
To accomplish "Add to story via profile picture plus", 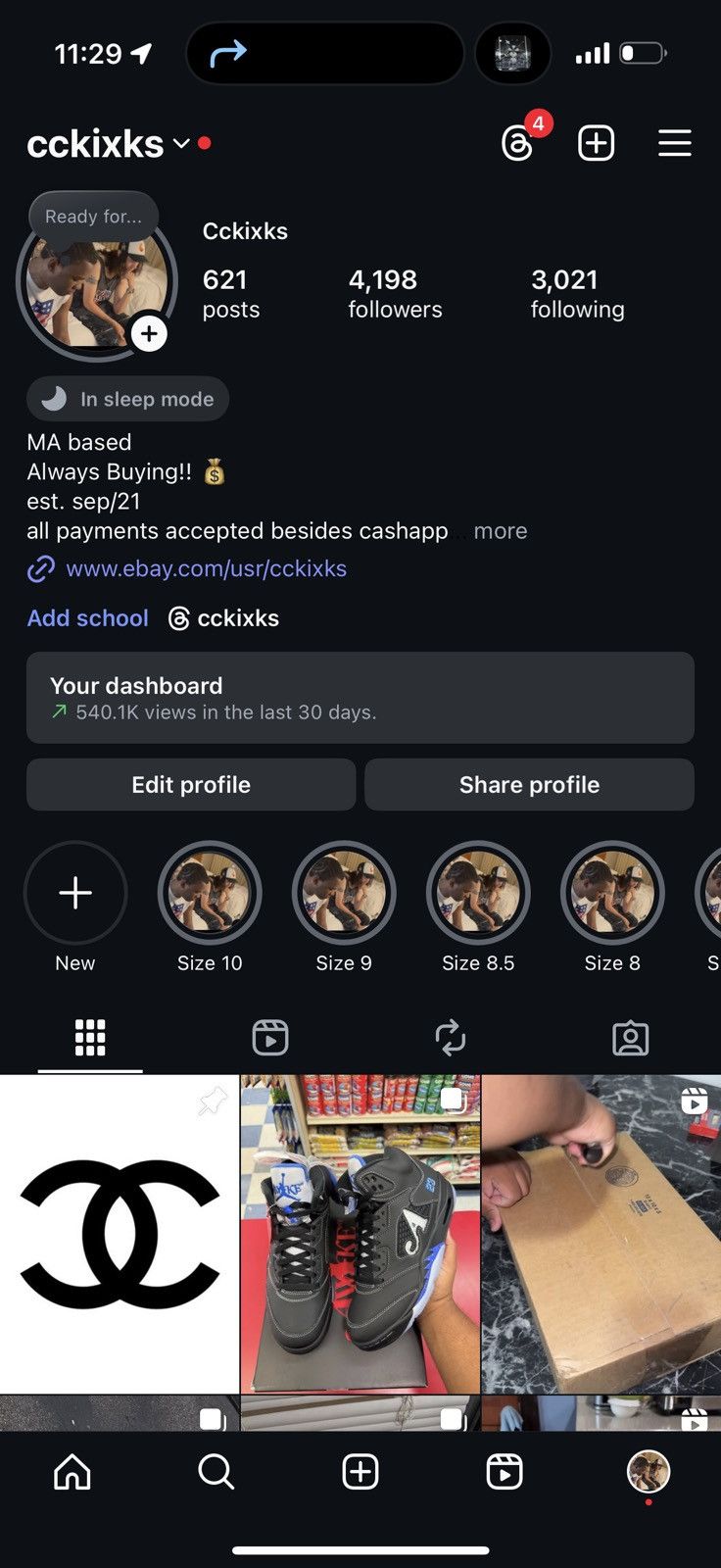I will (149, 334).
